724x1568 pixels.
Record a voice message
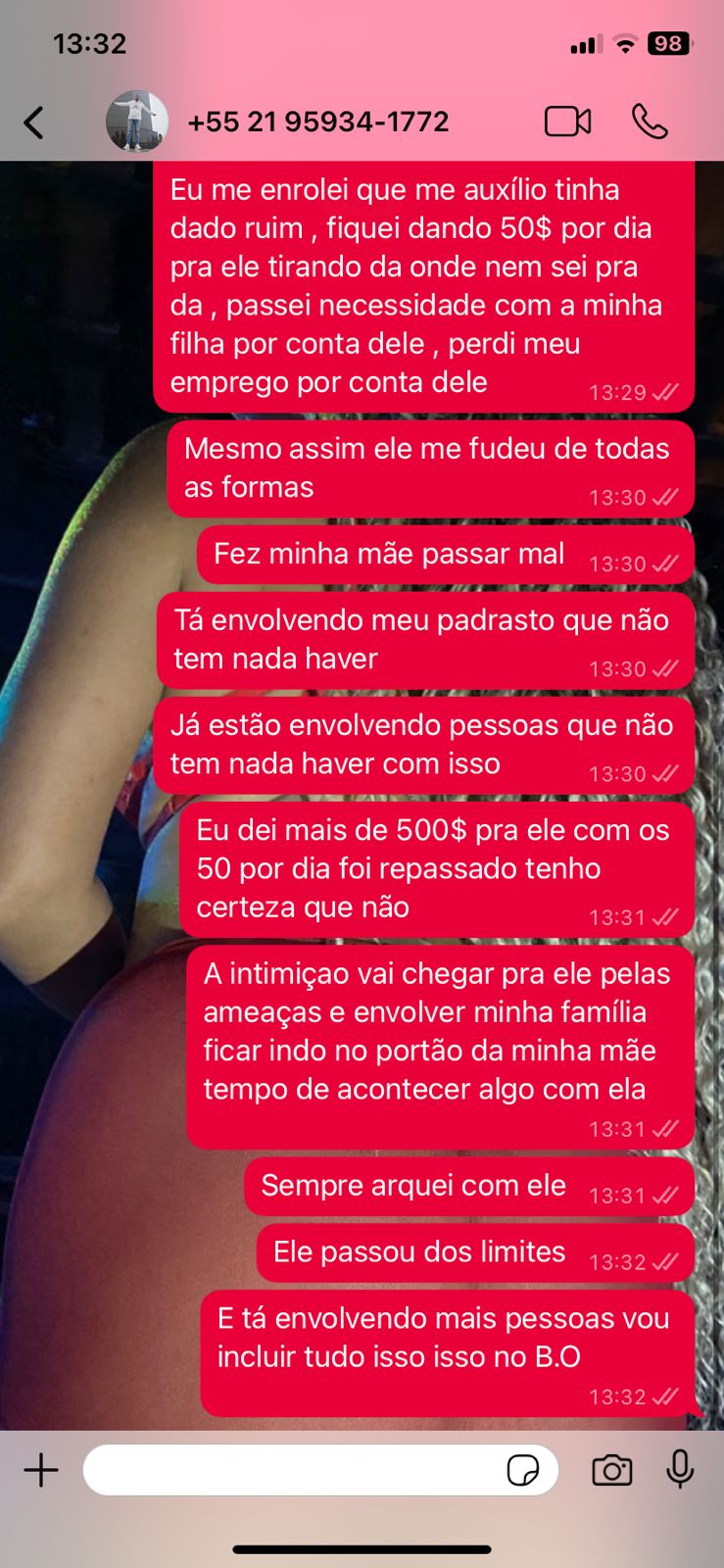click(x=680, y=1470)
